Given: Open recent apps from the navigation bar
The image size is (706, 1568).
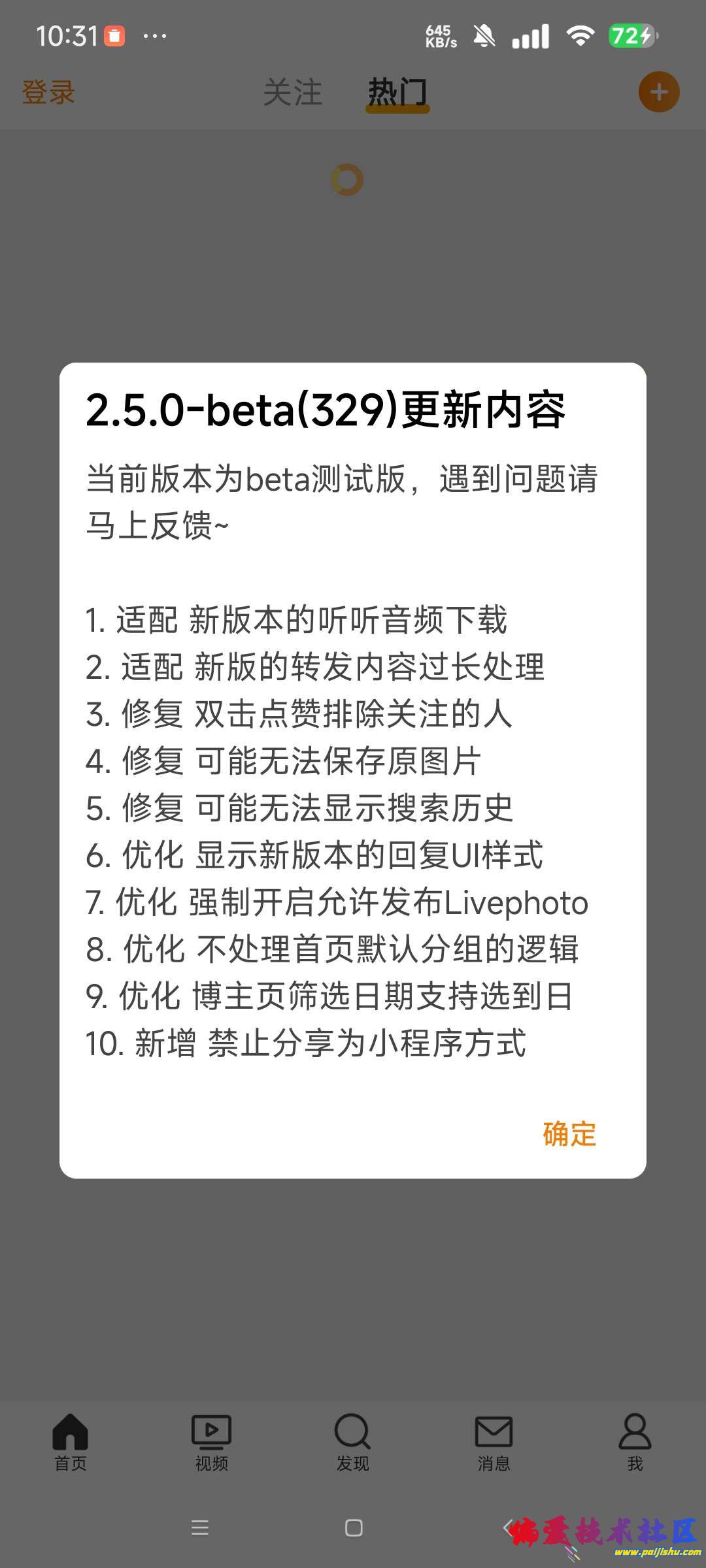Looking at the screenshot, I should [x=199, y=1527].
